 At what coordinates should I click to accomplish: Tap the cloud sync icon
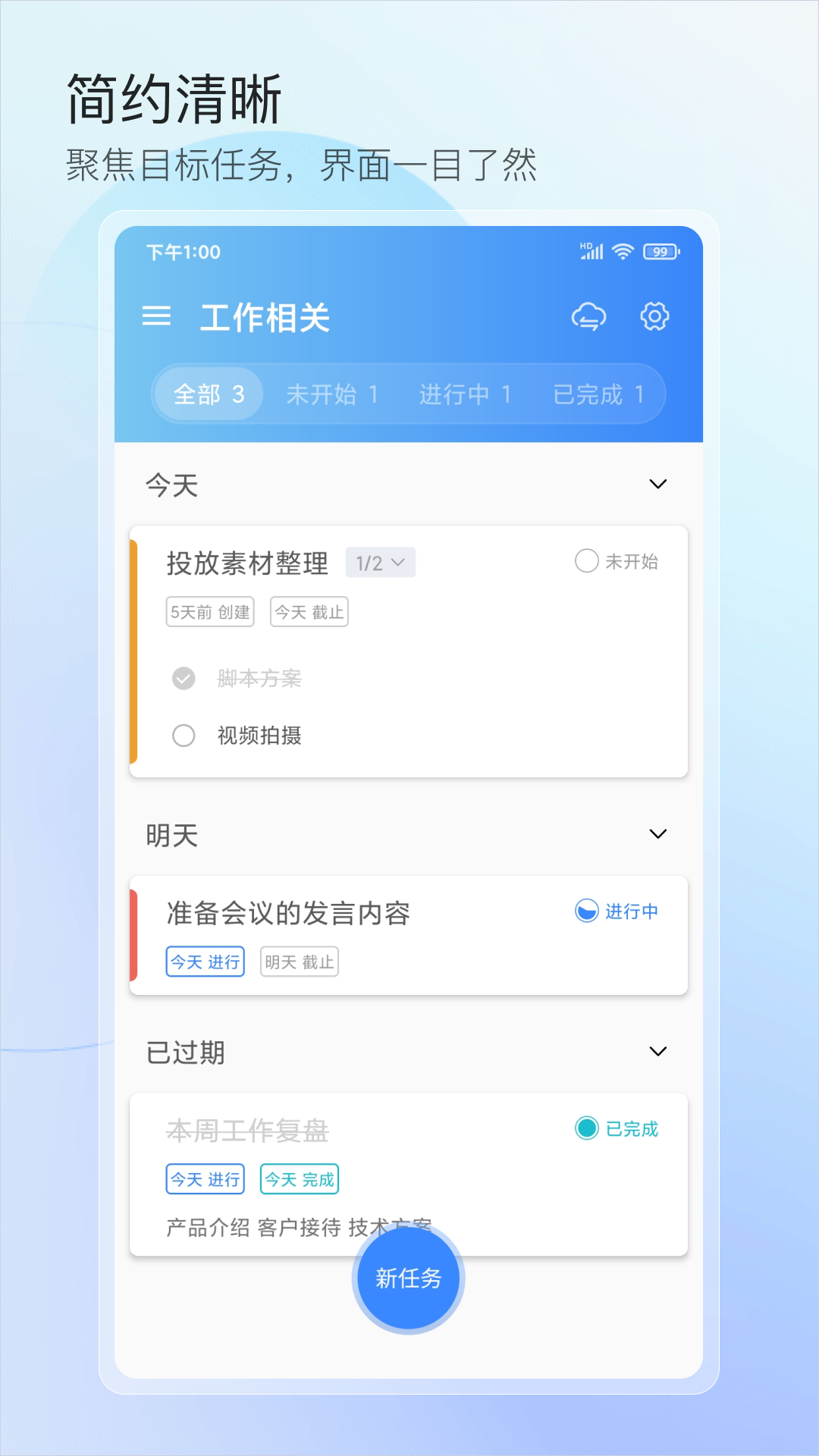[x=589, y=316]
